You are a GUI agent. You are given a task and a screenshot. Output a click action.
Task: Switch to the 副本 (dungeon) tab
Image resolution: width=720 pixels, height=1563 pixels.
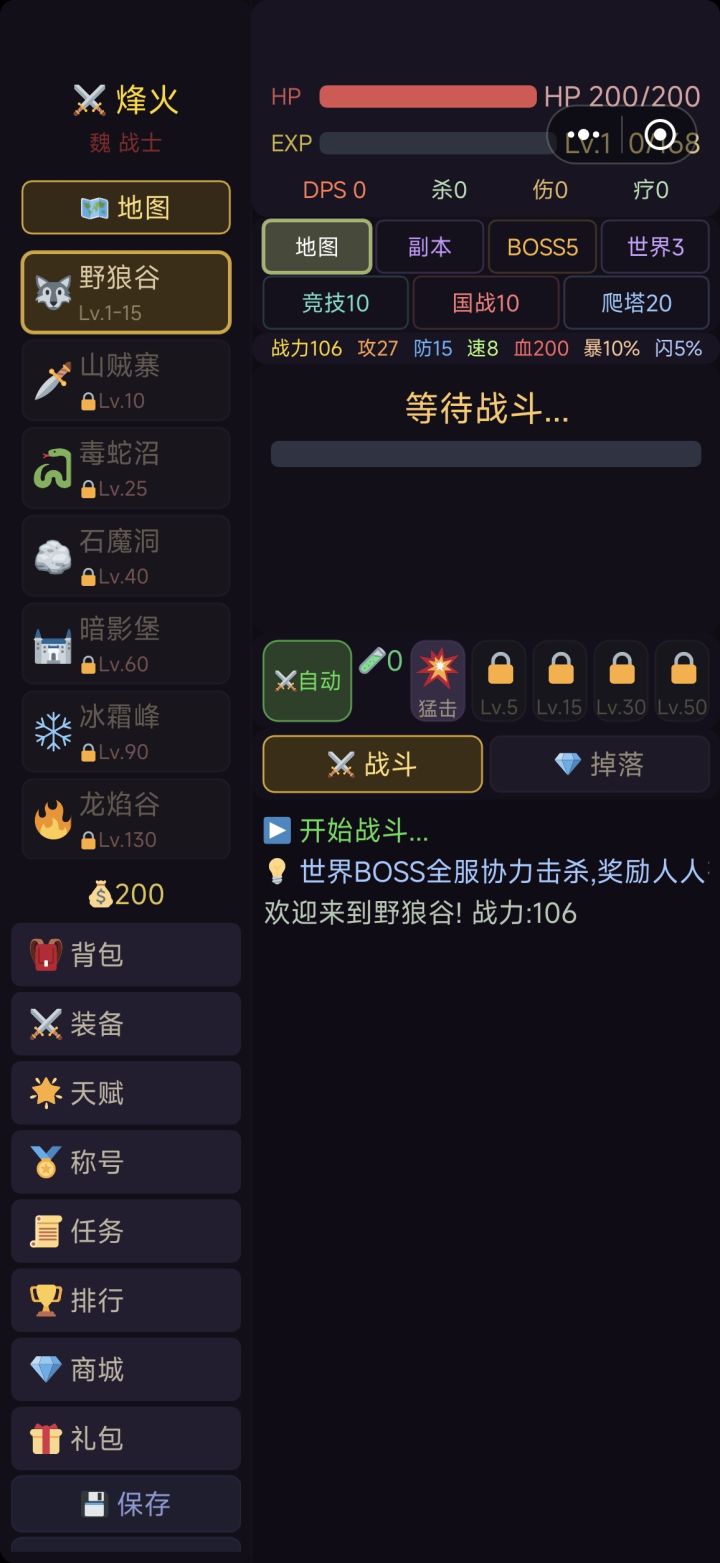coord(430,247)
